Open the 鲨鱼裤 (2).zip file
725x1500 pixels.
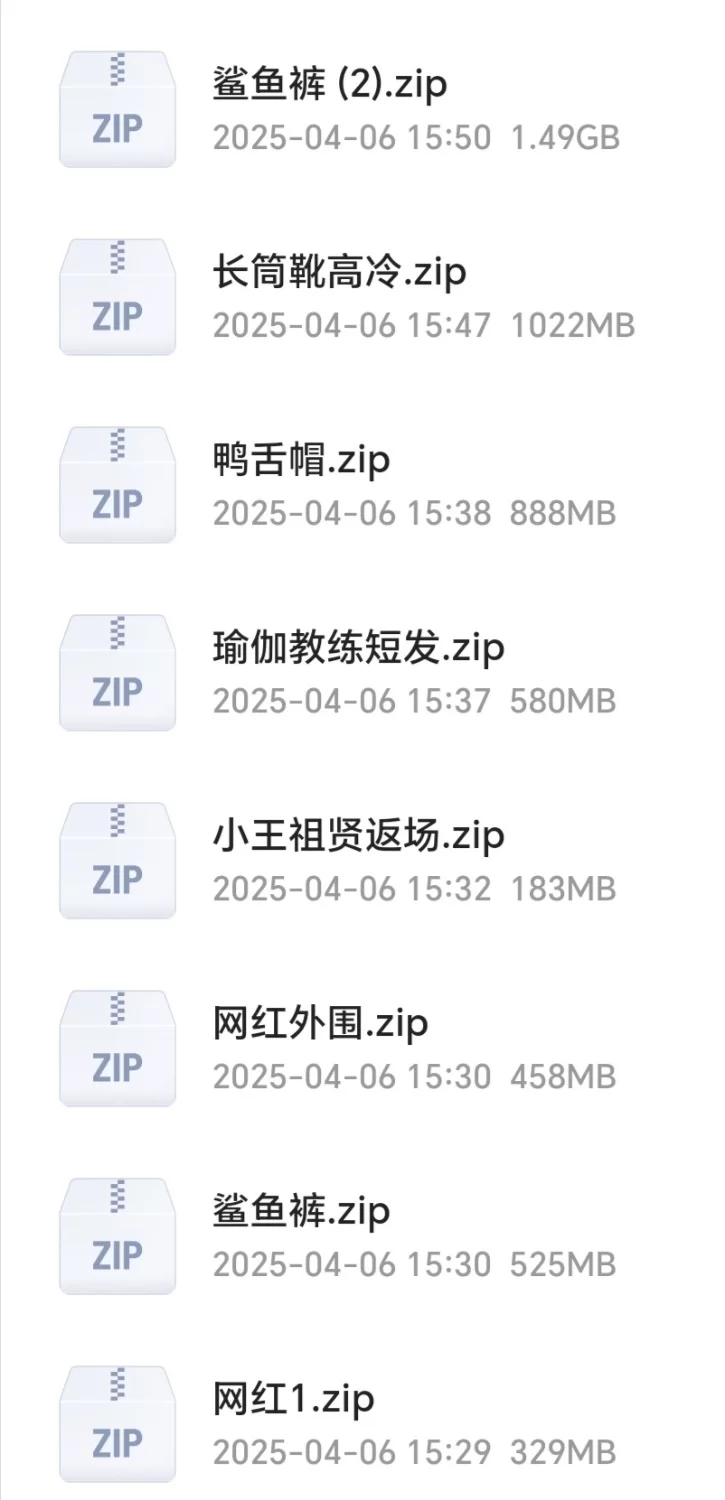330,84
